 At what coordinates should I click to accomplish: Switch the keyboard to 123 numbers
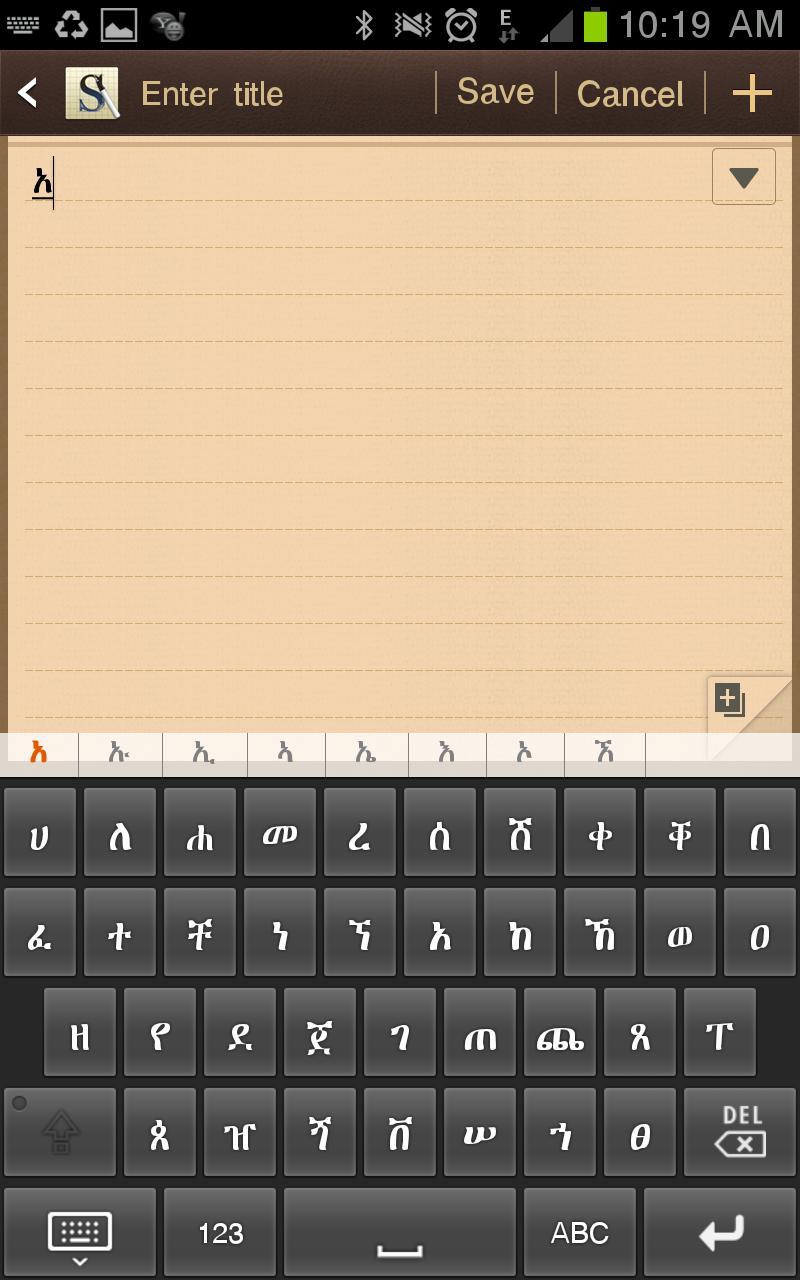220,1233
